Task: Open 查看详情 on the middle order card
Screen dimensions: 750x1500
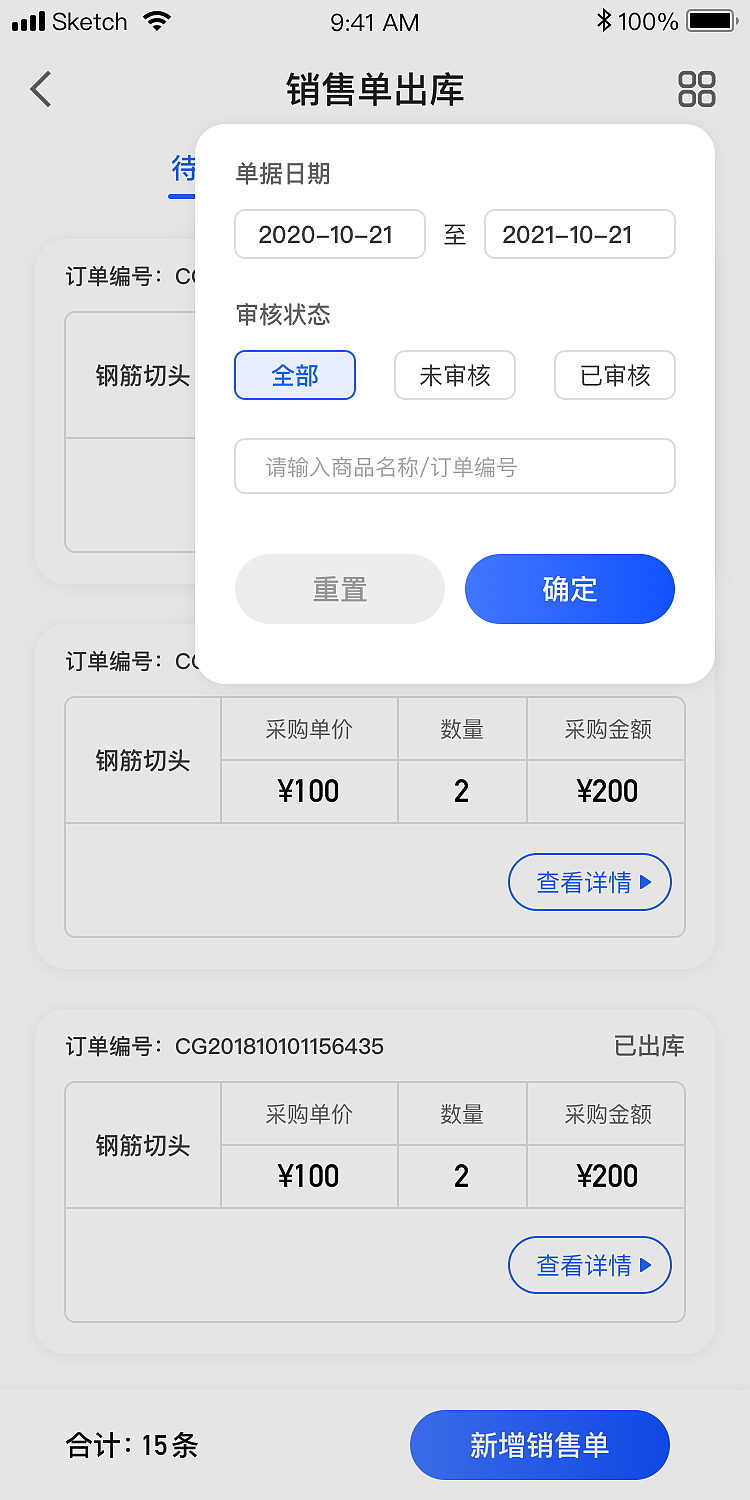Action: pos(589,882)
